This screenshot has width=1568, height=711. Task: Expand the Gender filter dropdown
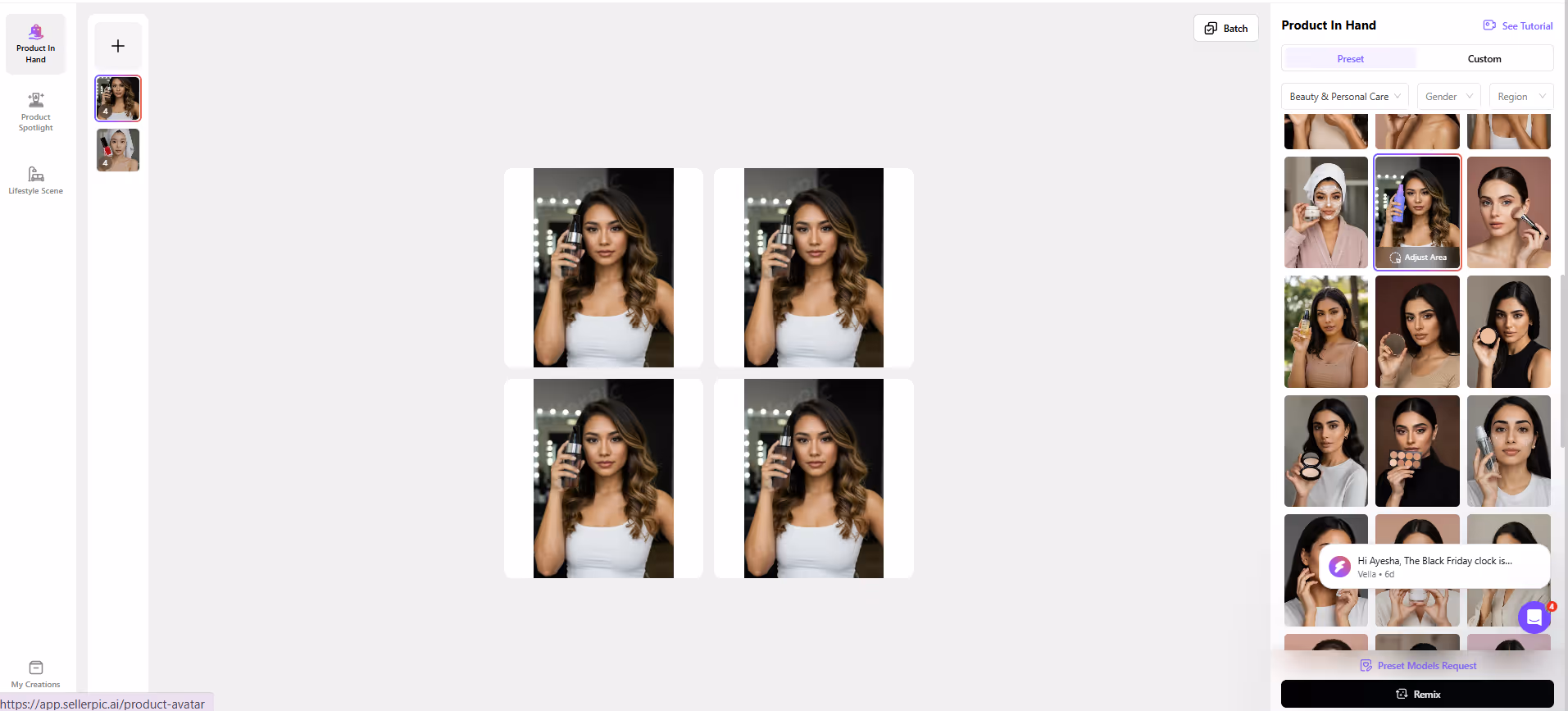pos(1448,97)
